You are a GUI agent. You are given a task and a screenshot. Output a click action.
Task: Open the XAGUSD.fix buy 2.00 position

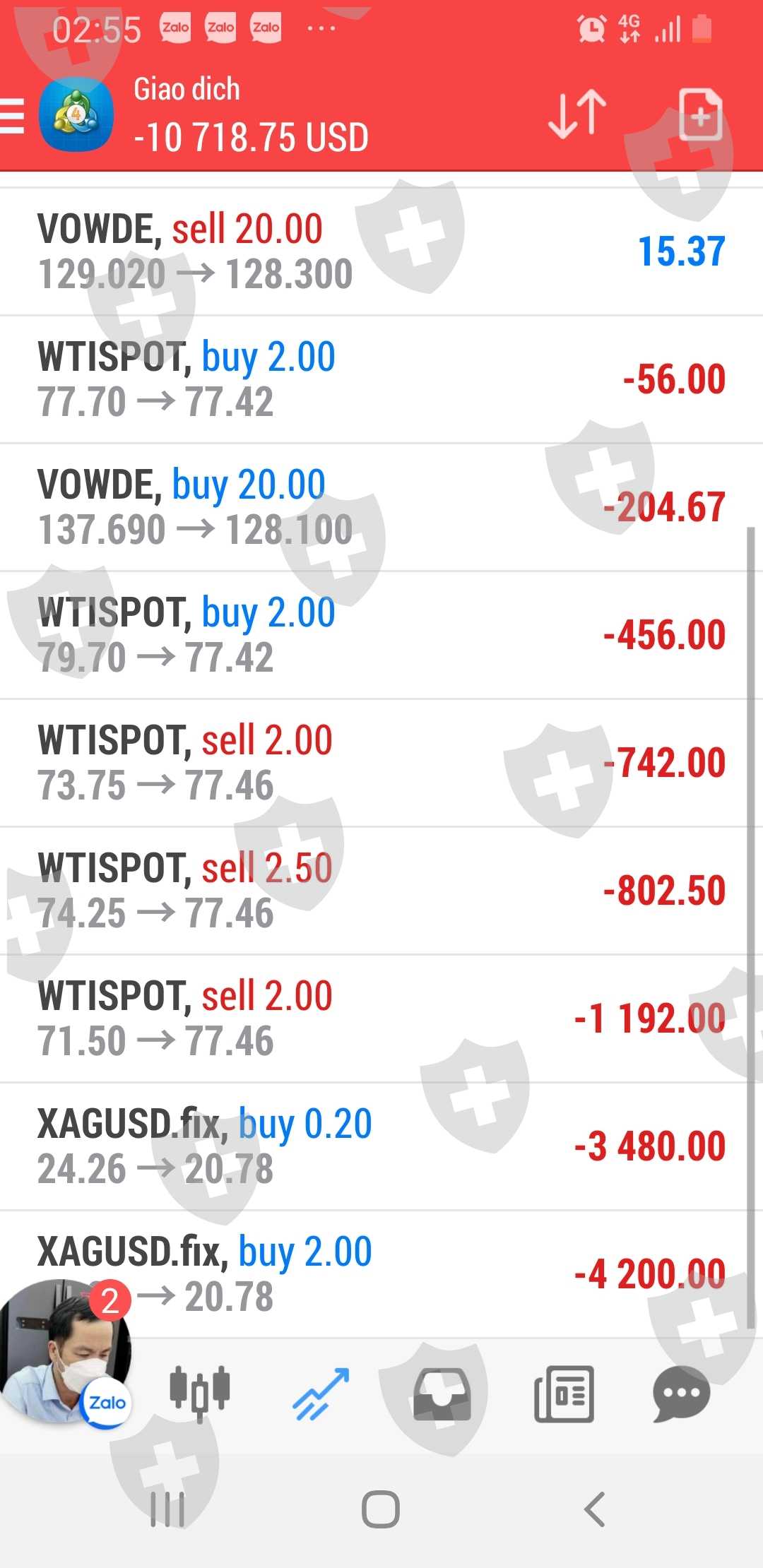[x=381, y=1274]
